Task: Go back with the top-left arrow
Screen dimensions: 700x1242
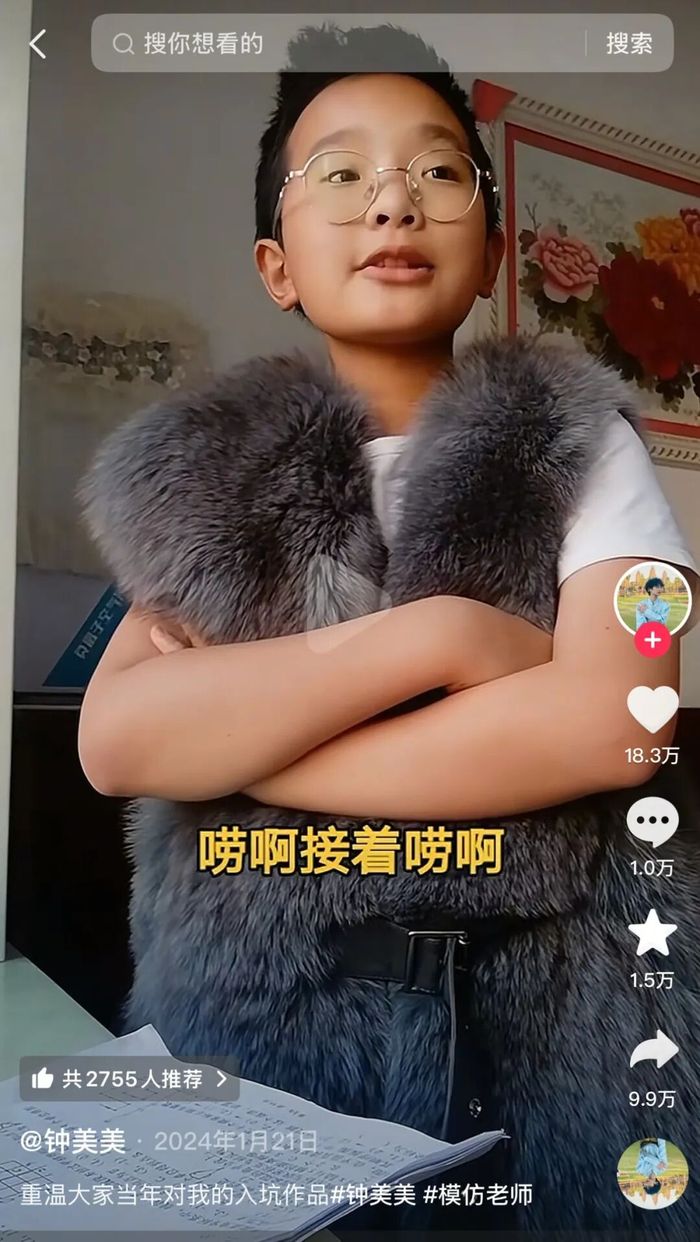Action: pos(38,43)
